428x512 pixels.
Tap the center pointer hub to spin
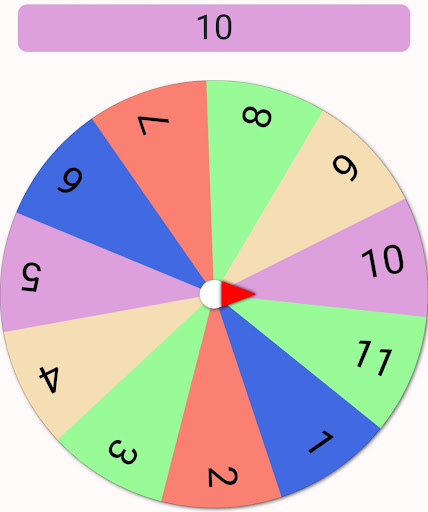coord(227,294)
